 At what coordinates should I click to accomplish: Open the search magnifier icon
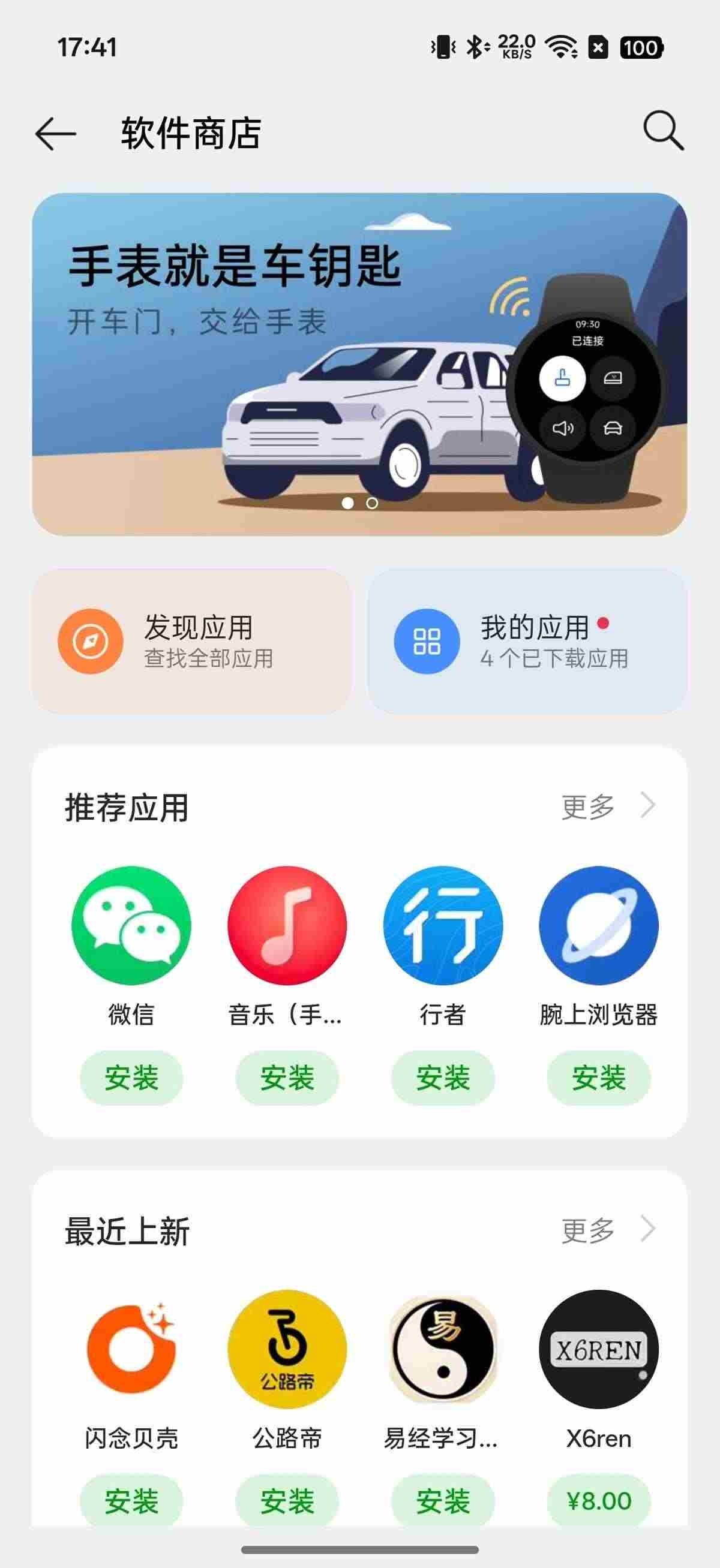(x=663, y=130)
